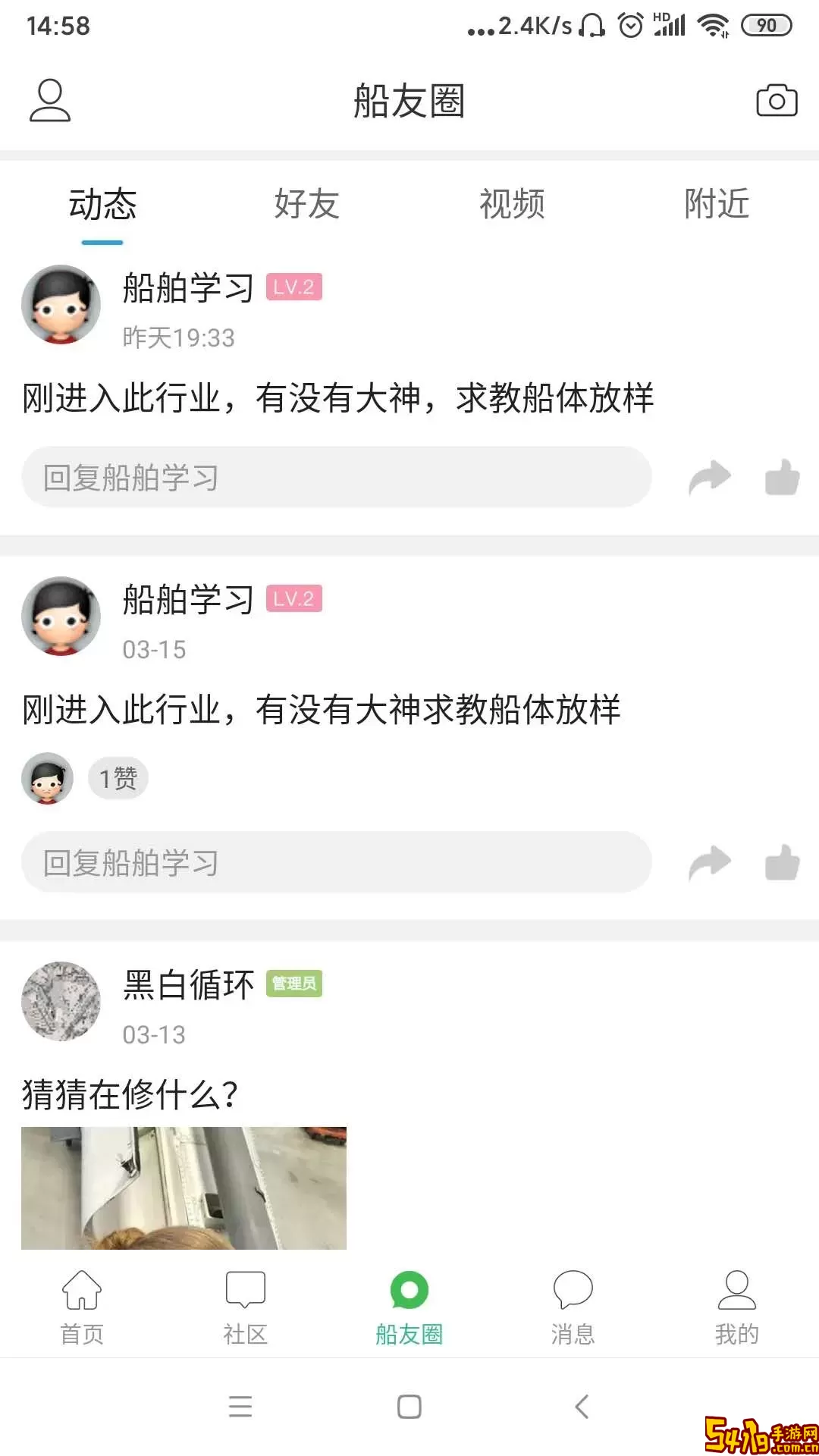Open the camera to post

click(777, 100)
